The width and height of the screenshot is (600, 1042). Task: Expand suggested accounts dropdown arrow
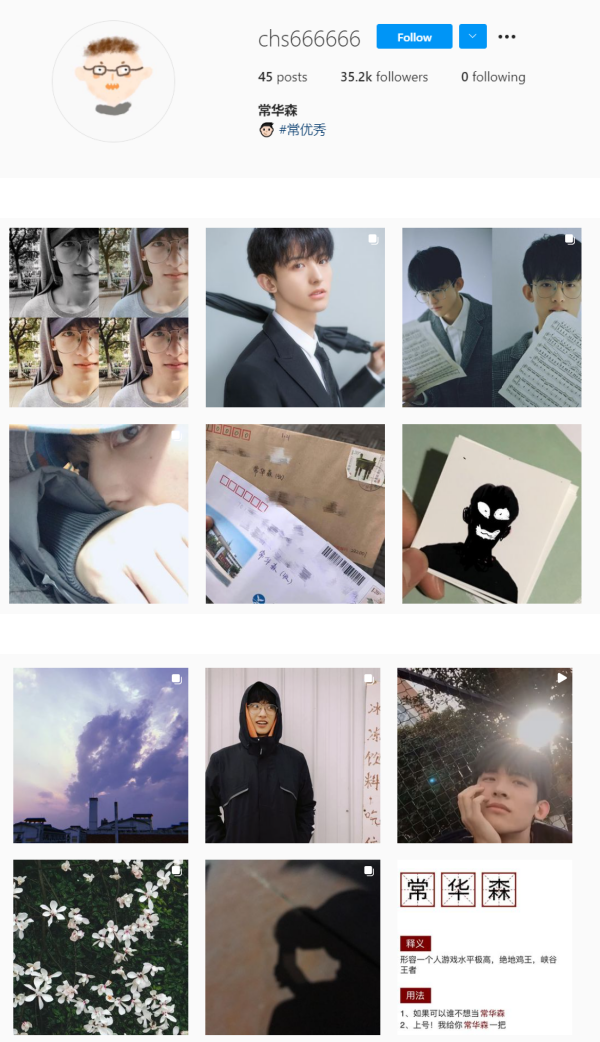(472, 37)
